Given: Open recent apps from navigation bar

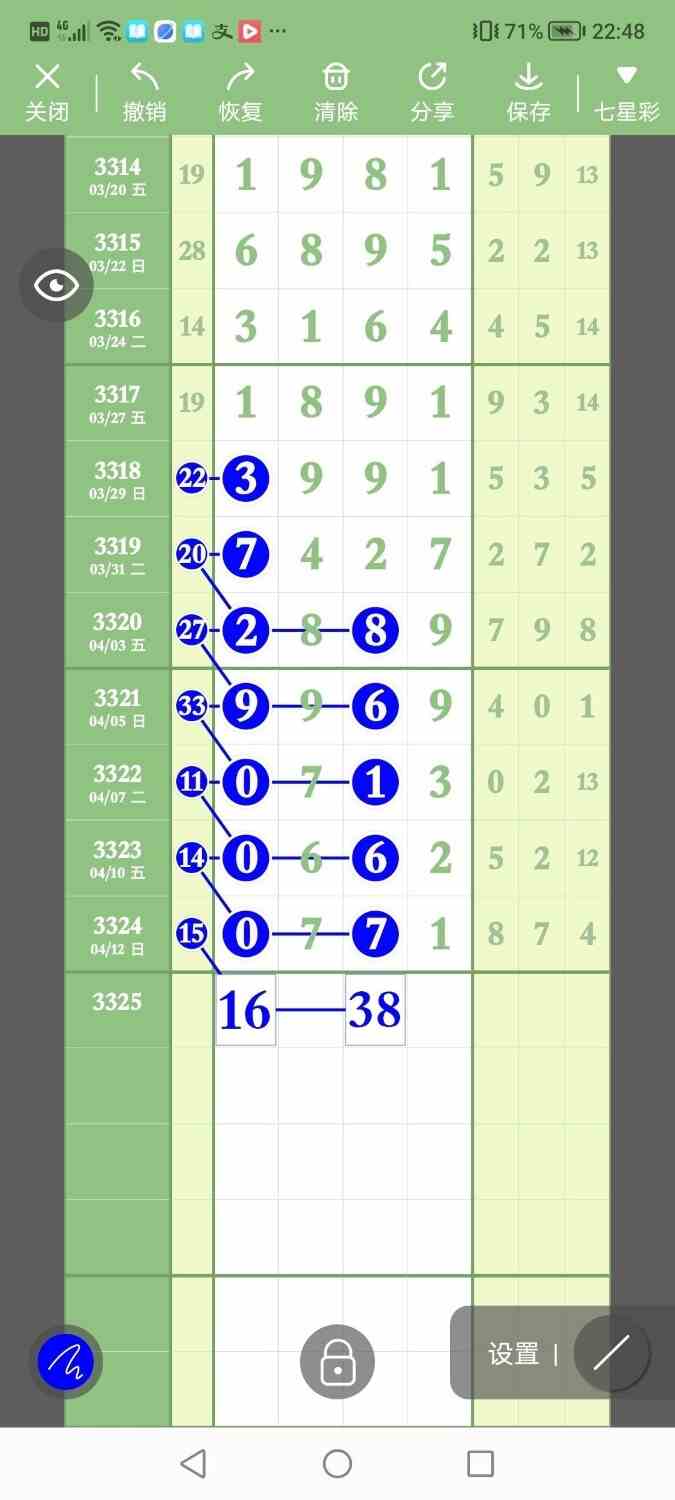Looking at the screenshot, I should [480, 1464].
